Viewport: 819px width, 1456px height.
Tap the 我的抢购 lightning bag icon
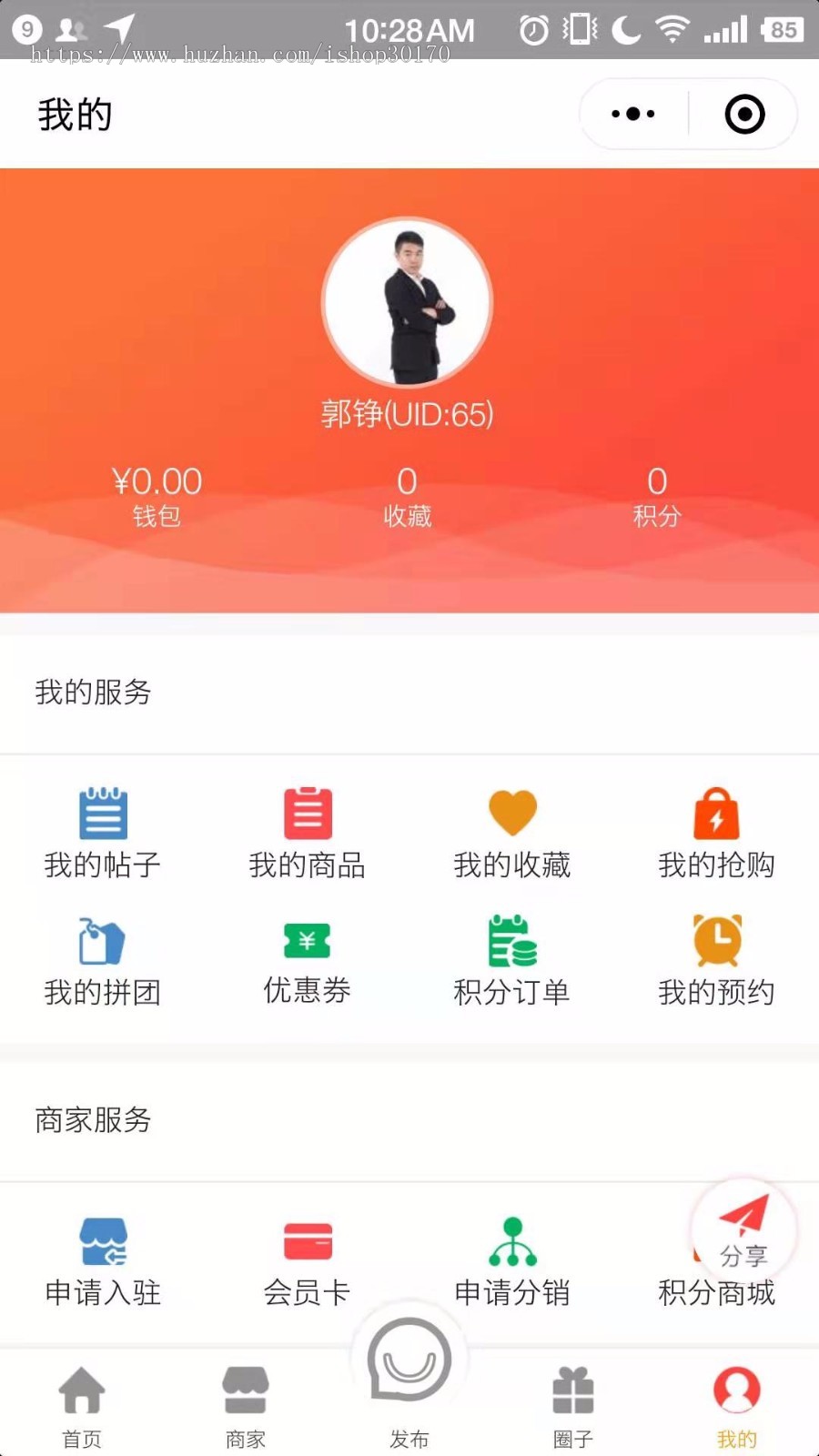pyautogui.click(x=716, y=813)
